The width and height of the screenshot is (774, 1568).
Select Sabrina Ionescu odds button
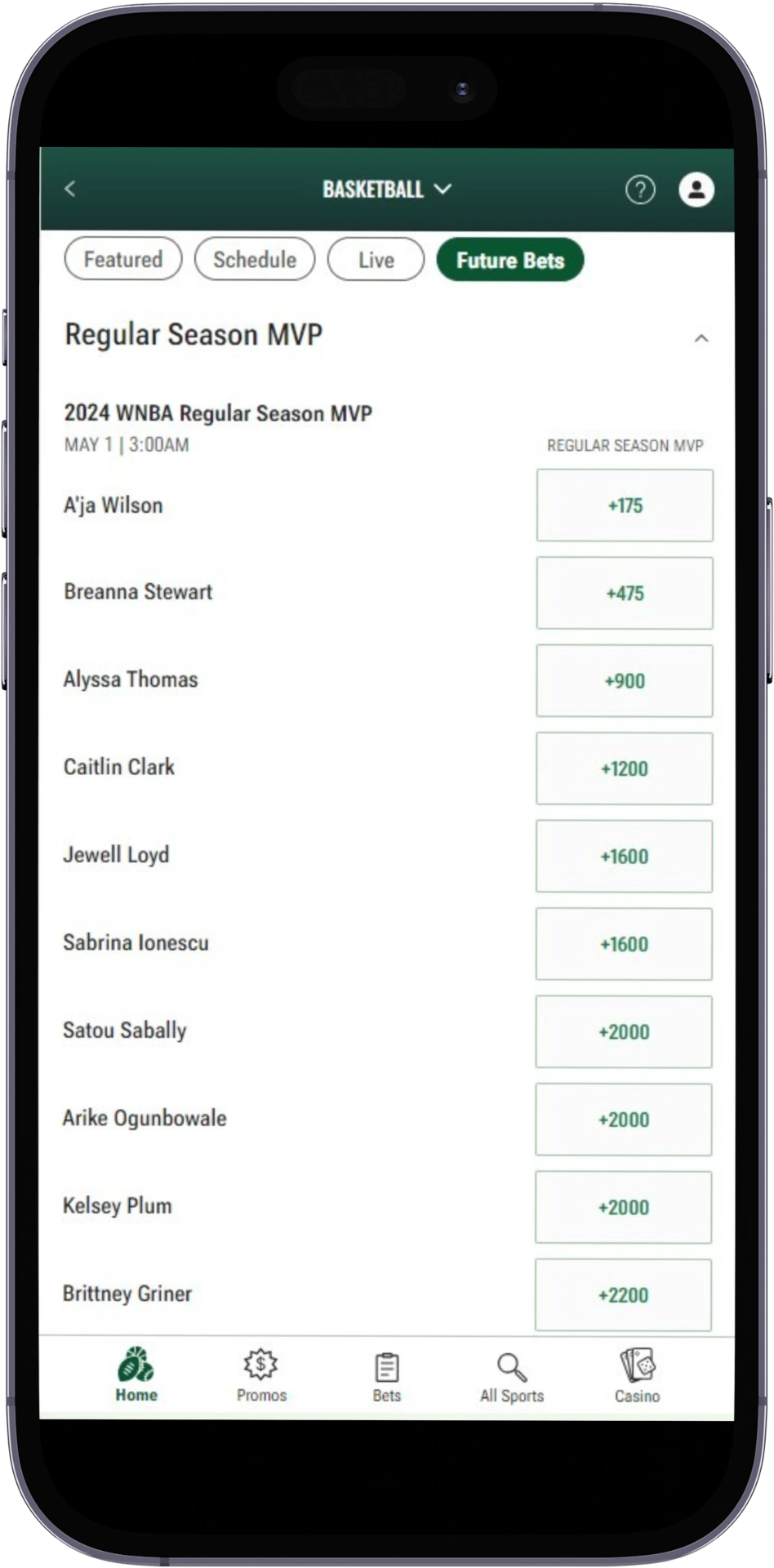pyautogui.click(x=625, y=944)
